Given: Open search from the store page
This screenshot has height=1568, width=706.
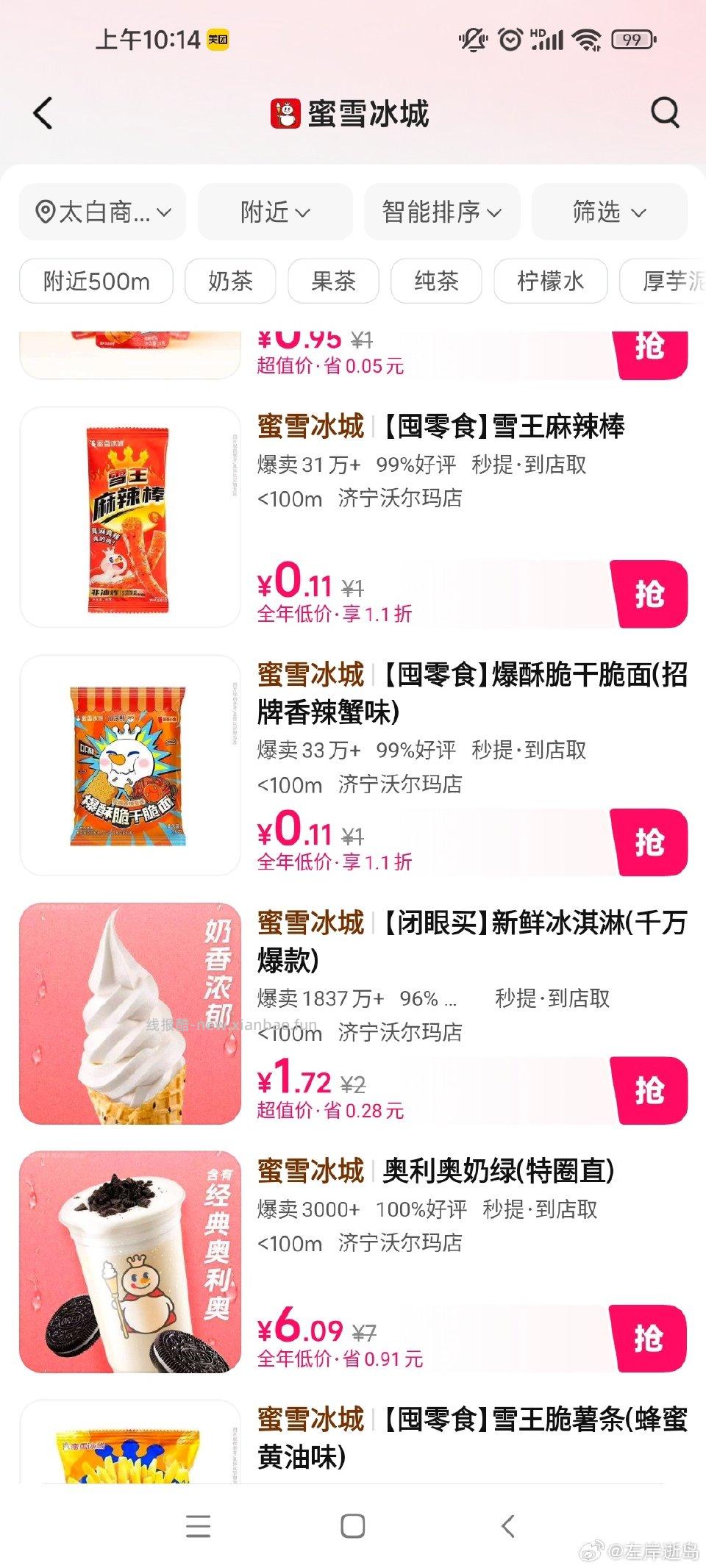Looking at the screenshot, I should coord(664,113).
